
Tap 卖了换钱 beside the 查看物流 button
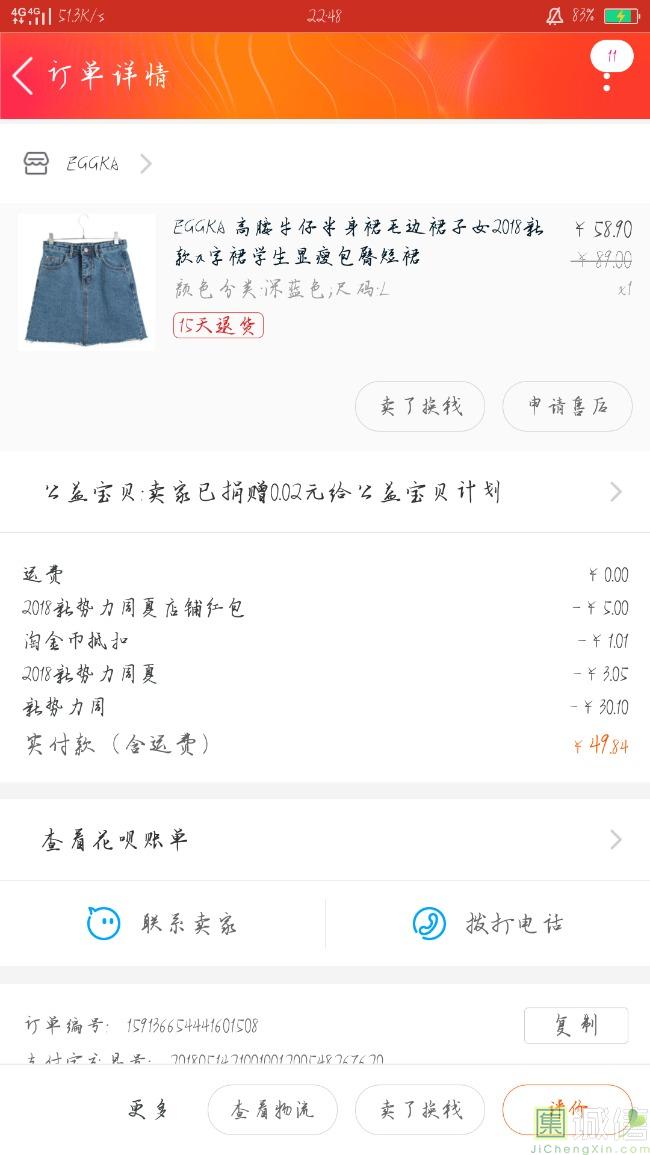point(420,1109)
